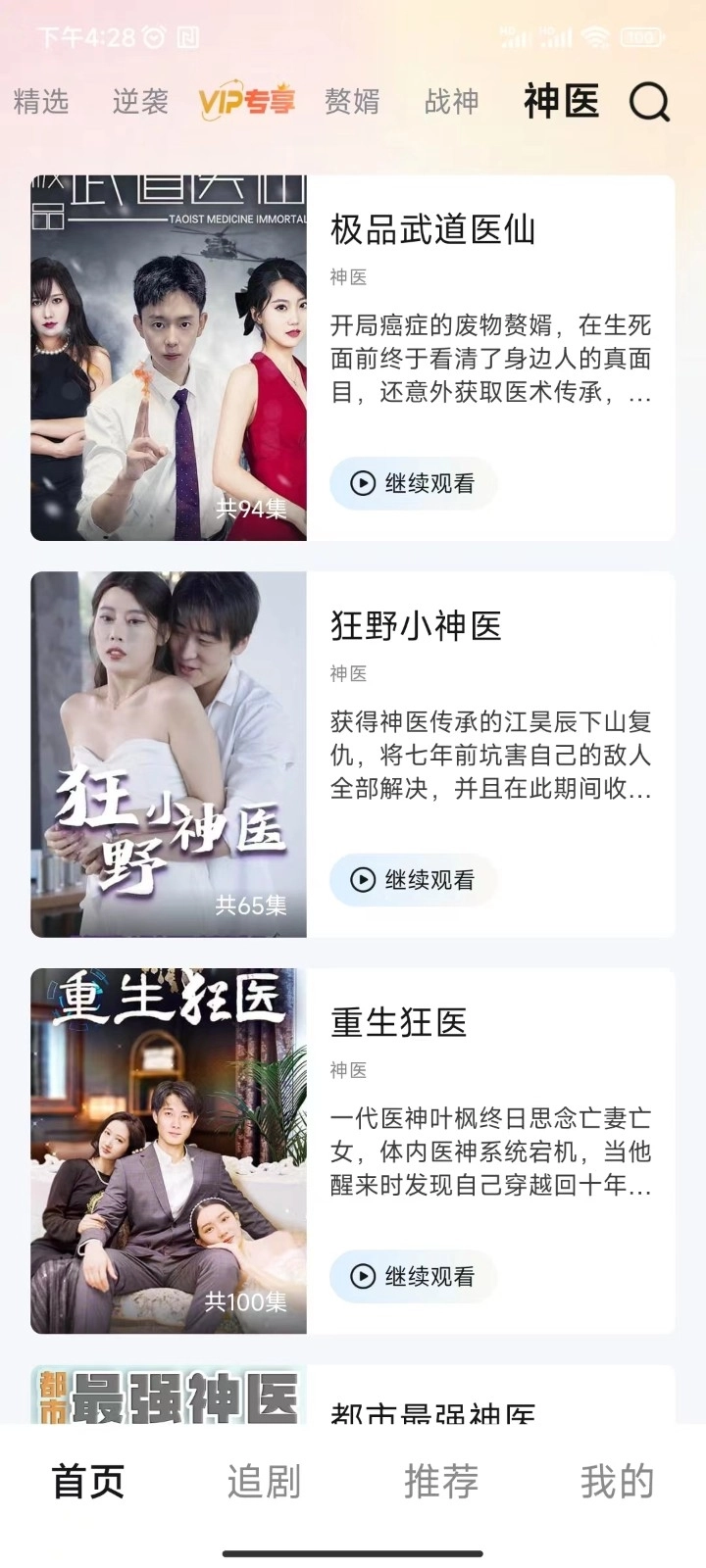
Task: Open 我的 in the bottom navigation
Action: click(x=615, y=1483)
